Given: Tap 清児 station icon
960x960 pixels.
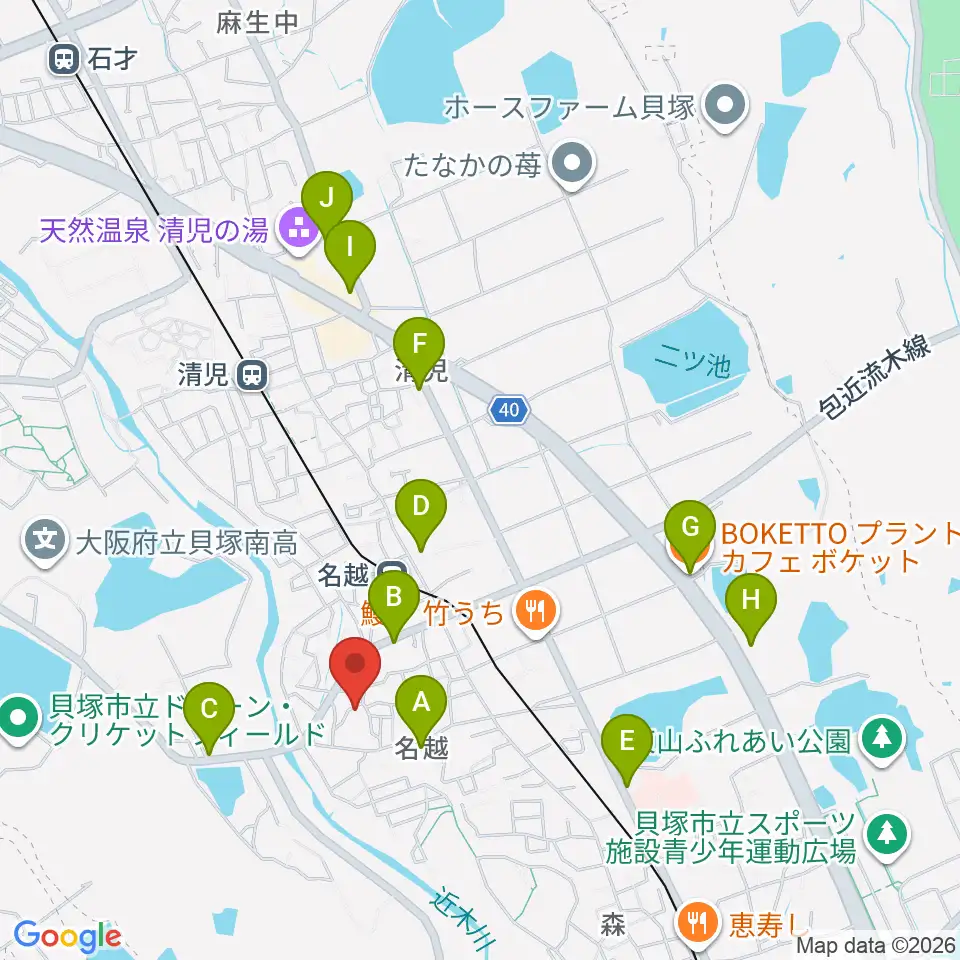Looking at the screenshot, I should (253, 375).
